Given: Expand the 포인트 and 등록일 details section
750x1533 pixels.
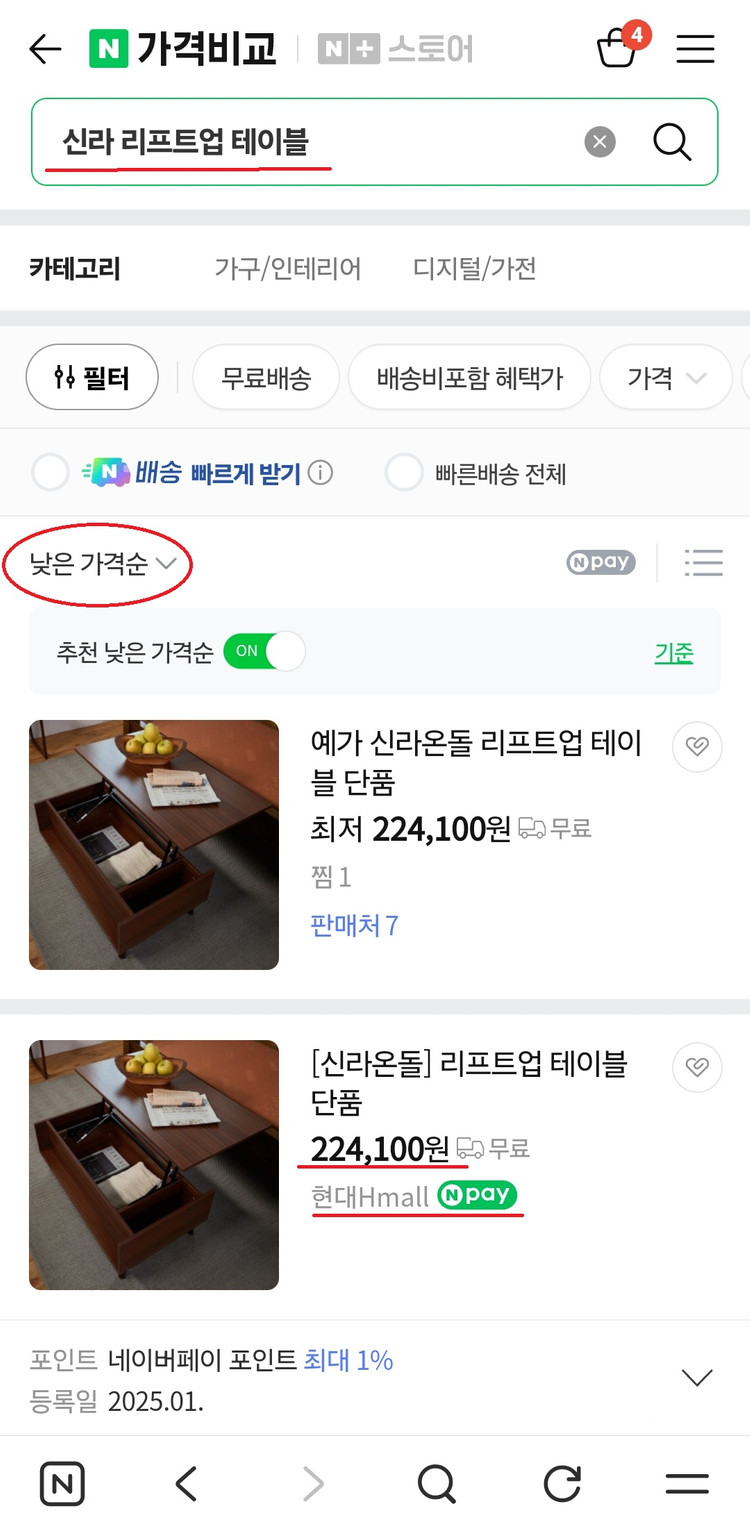Looking at the screenshot, I should [697, 1376].
